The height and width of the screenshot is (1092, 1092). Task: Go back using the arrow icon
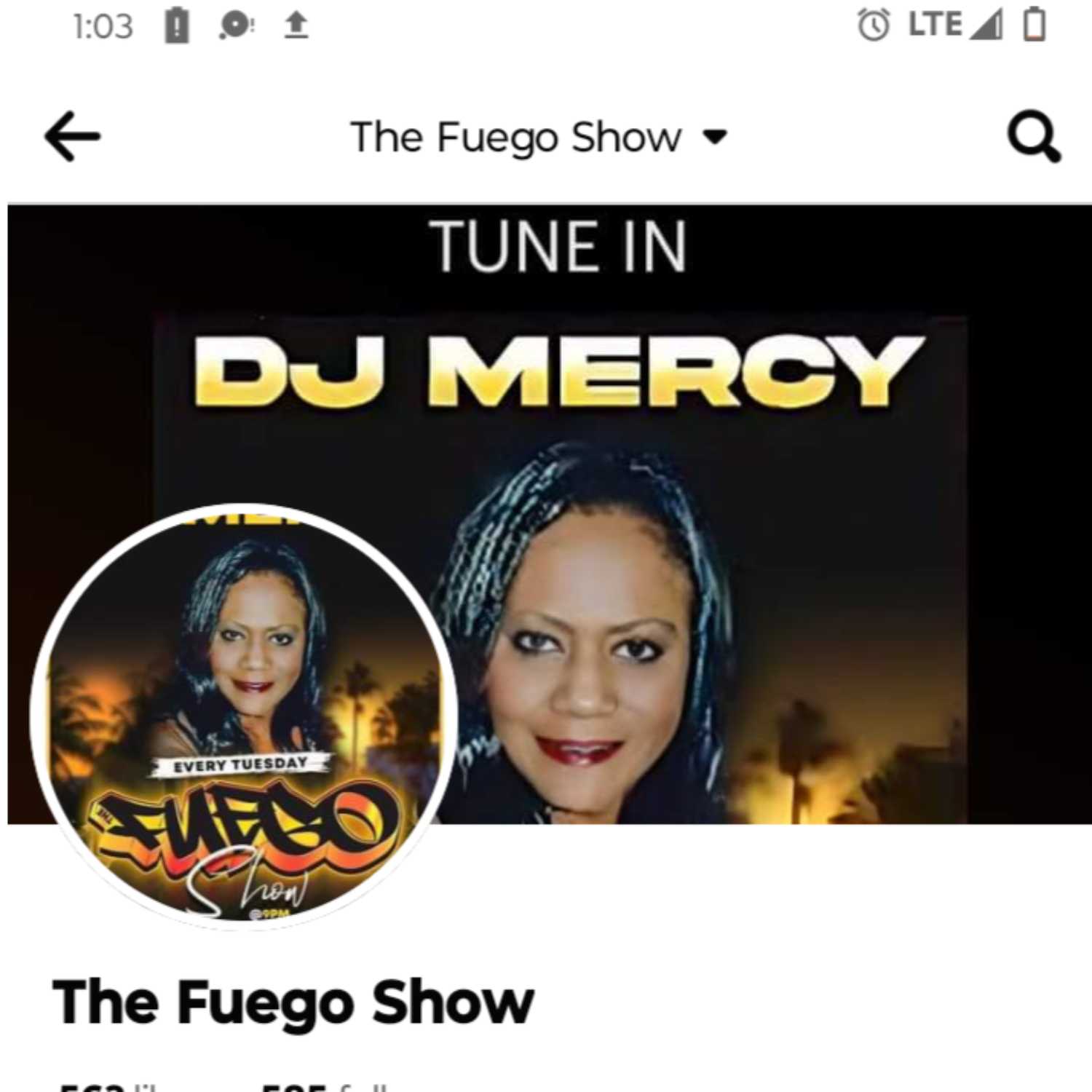(72, 136)
